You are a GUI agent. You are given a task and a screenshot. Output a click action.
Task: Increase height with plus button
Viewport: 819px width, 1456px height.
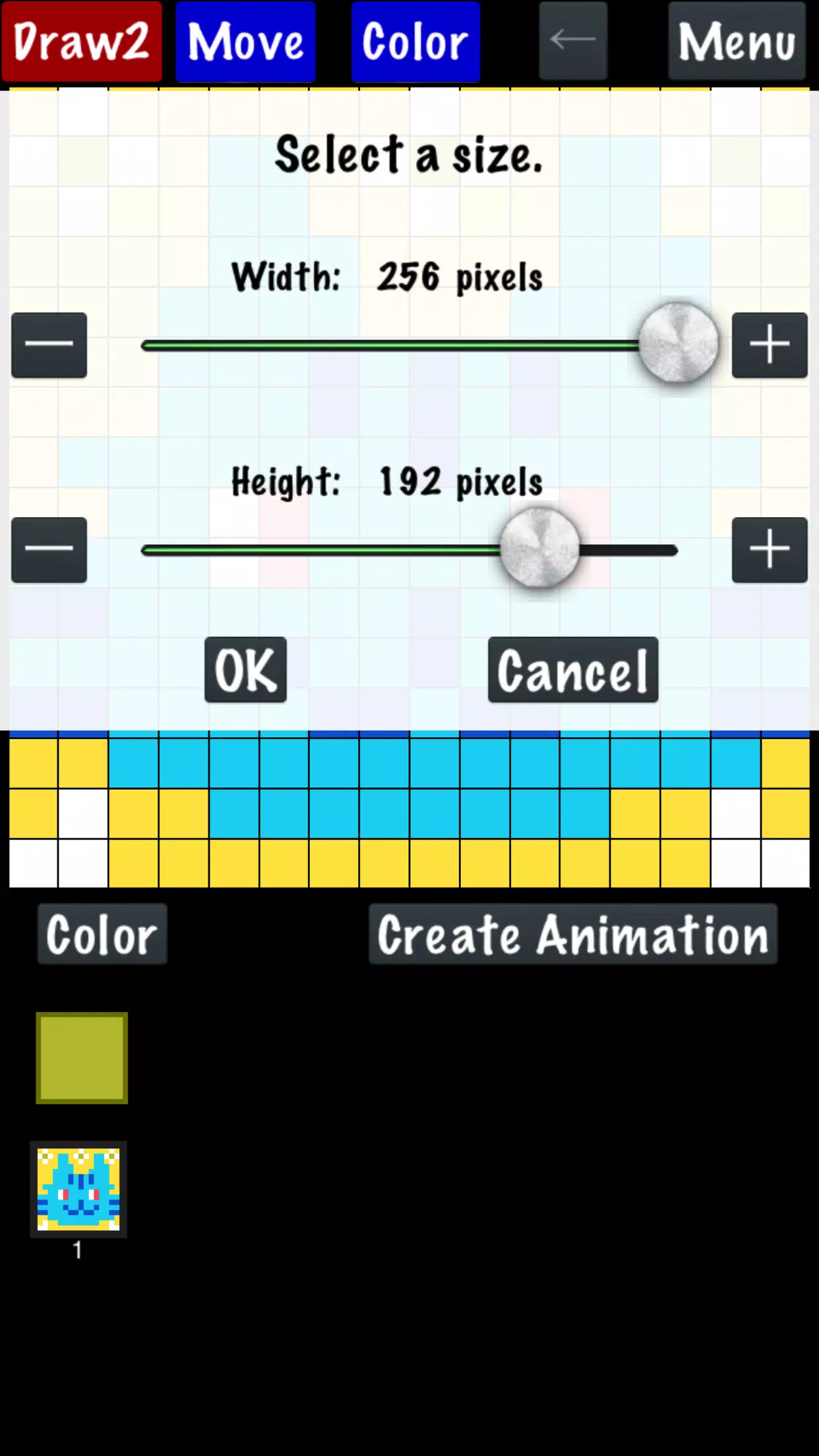[769, 550]
